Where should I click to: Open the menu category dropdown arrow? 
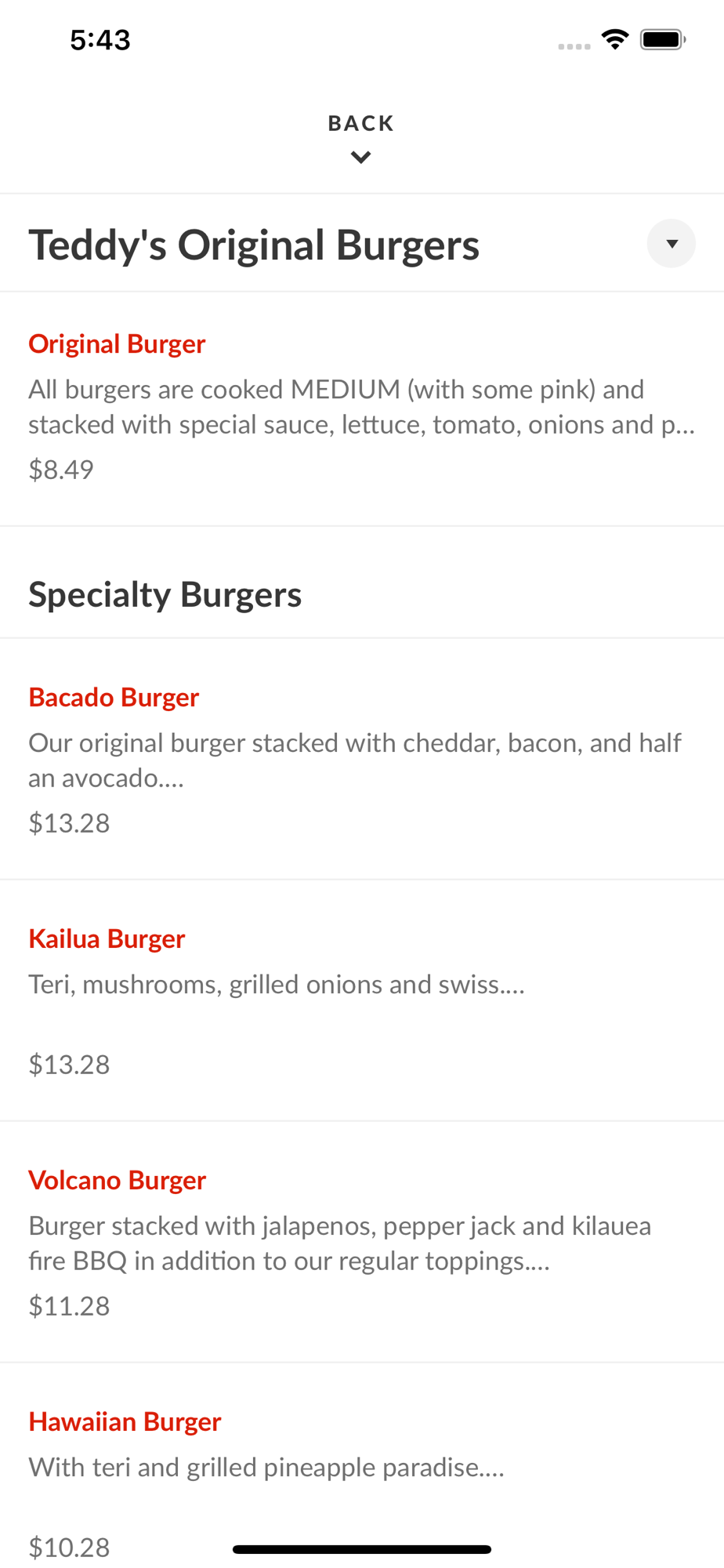[671, 244]
